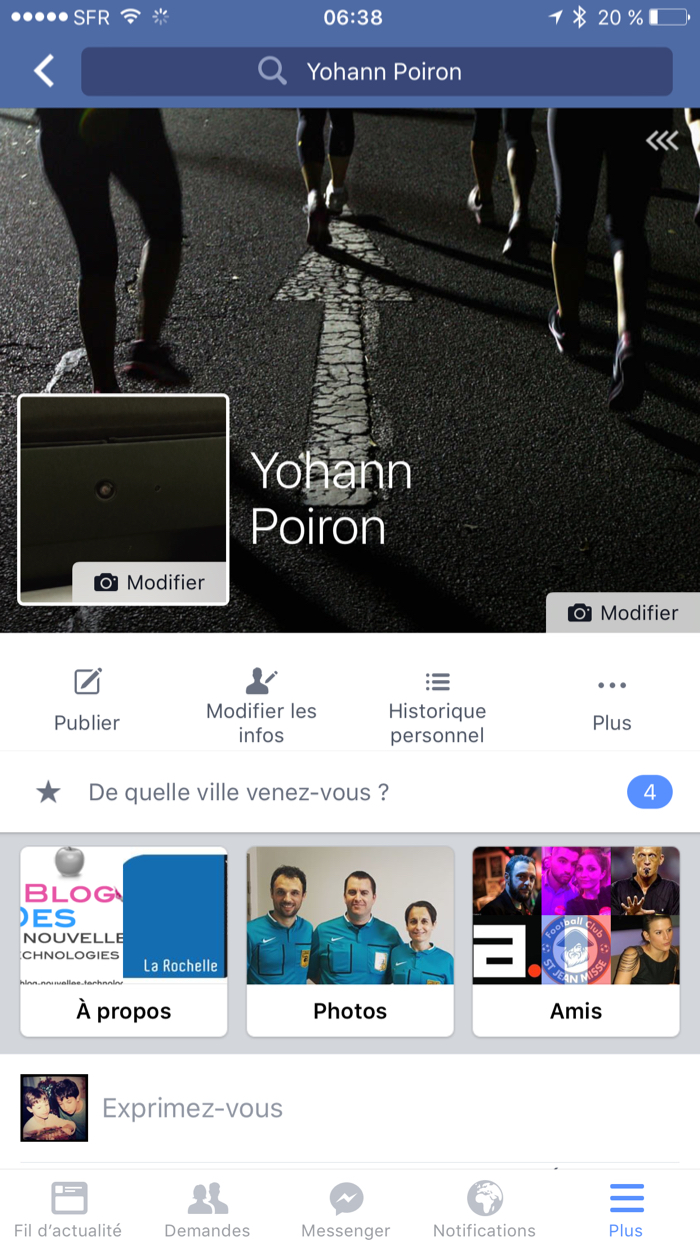Modify the cover photo
This screenshot has width=700, height=1244.
pyautogui.click(x=622, y=613)
